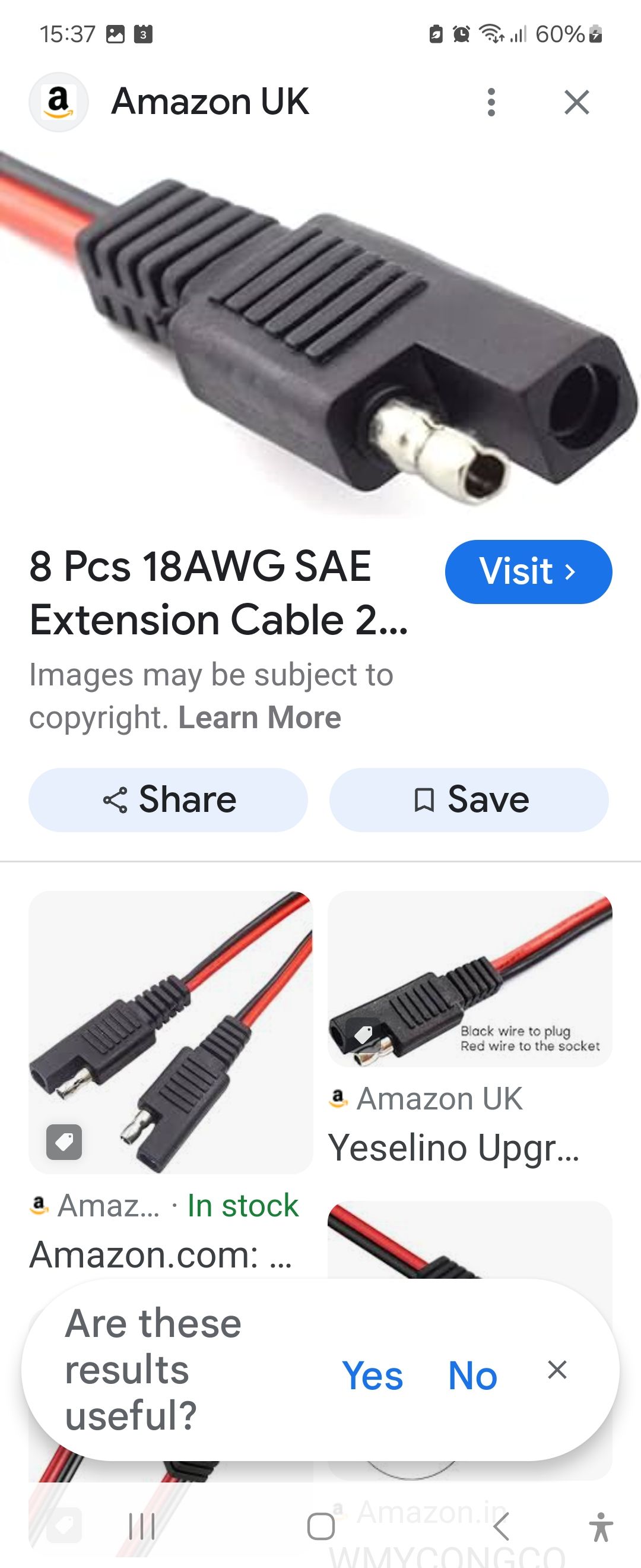
Task: Share this SAE cable image
Action: (x=169, y=799)
